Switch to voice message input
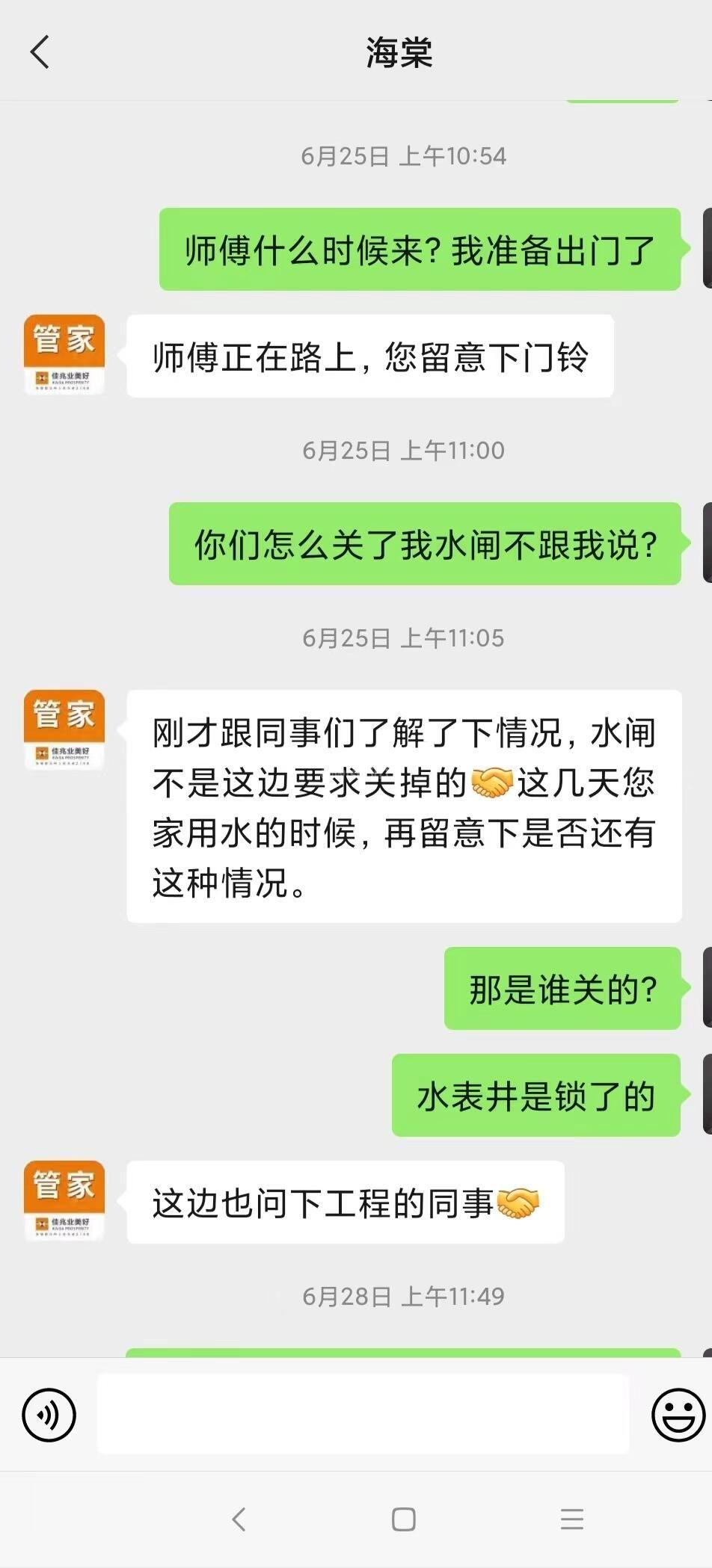The width and height of the screenshot is (712, 1568). pos(49,1415)
